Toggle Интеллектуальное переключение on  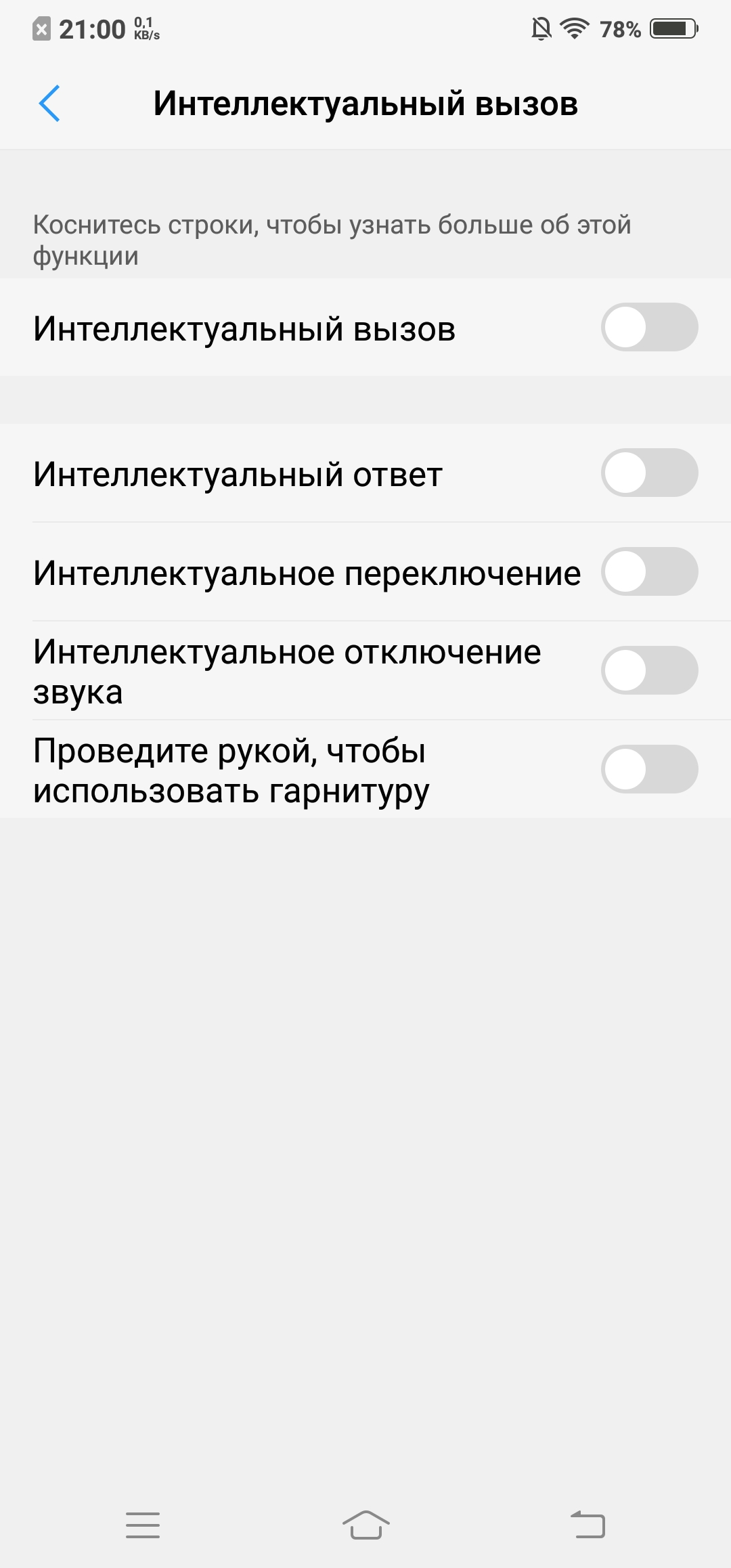click(x=649, y=572)
